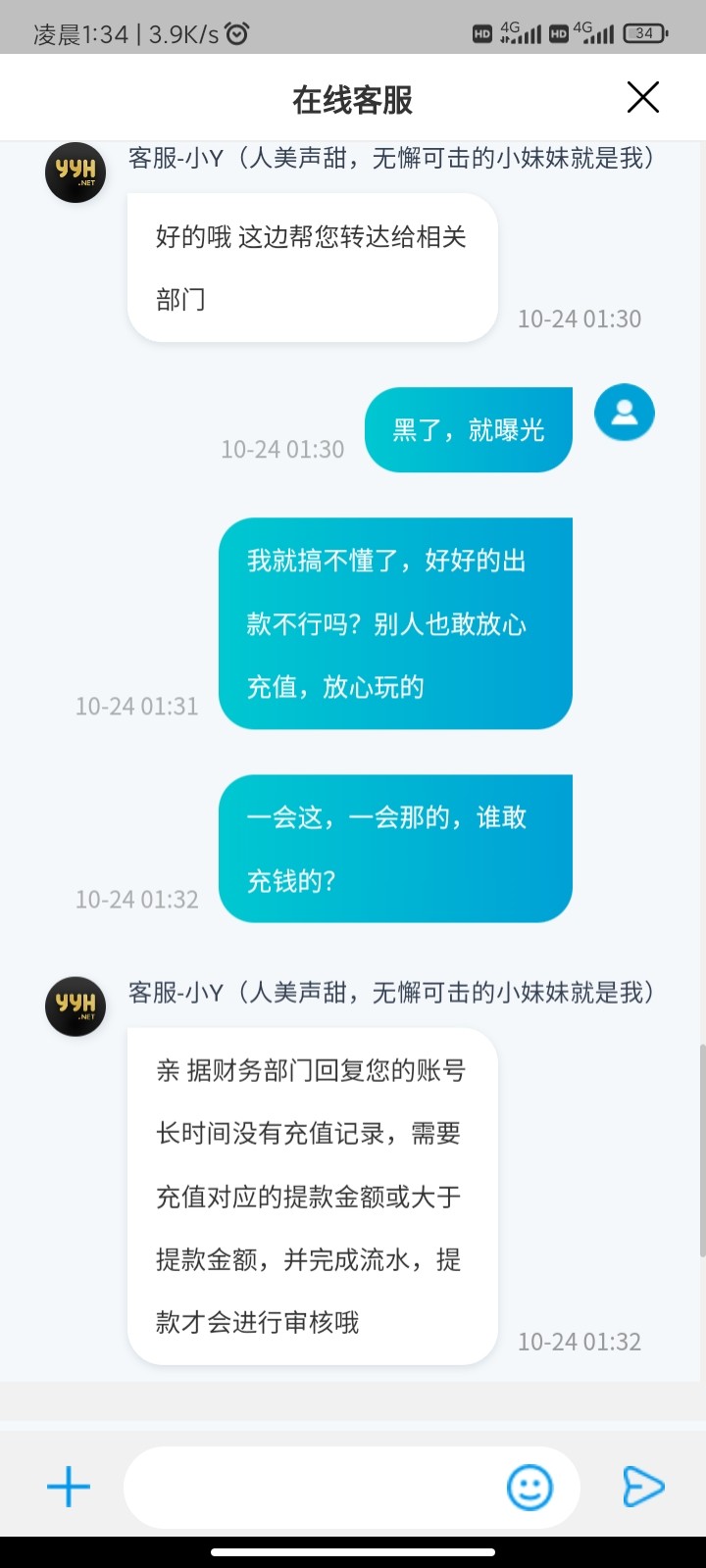The width and height of the screenshot is (706, 1568).
Task: Close the 在线客服 chat window
Action: click(x=643, y=97)
